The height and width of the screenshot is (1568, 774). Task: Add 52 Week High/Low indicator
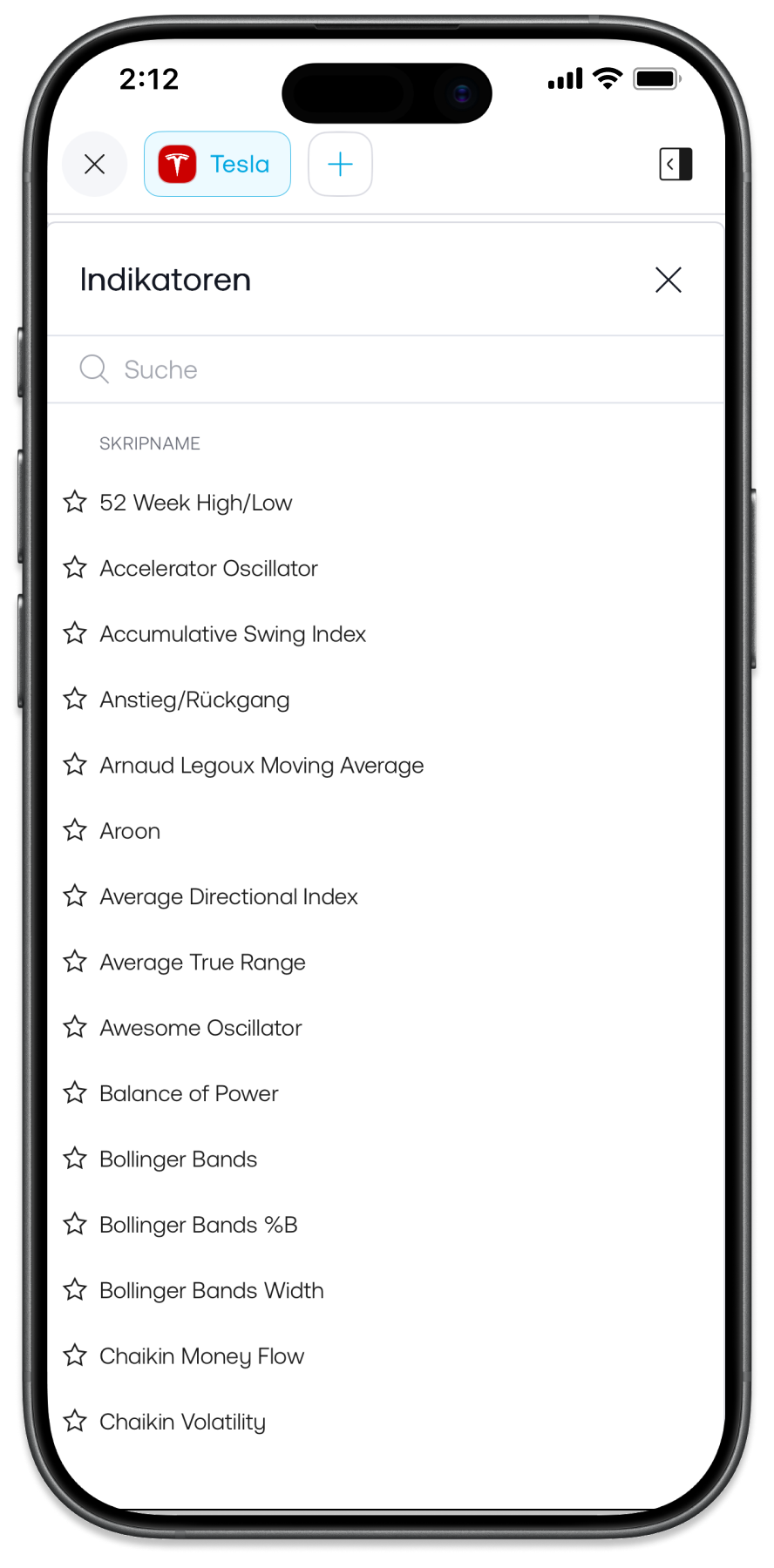(195, 503)
